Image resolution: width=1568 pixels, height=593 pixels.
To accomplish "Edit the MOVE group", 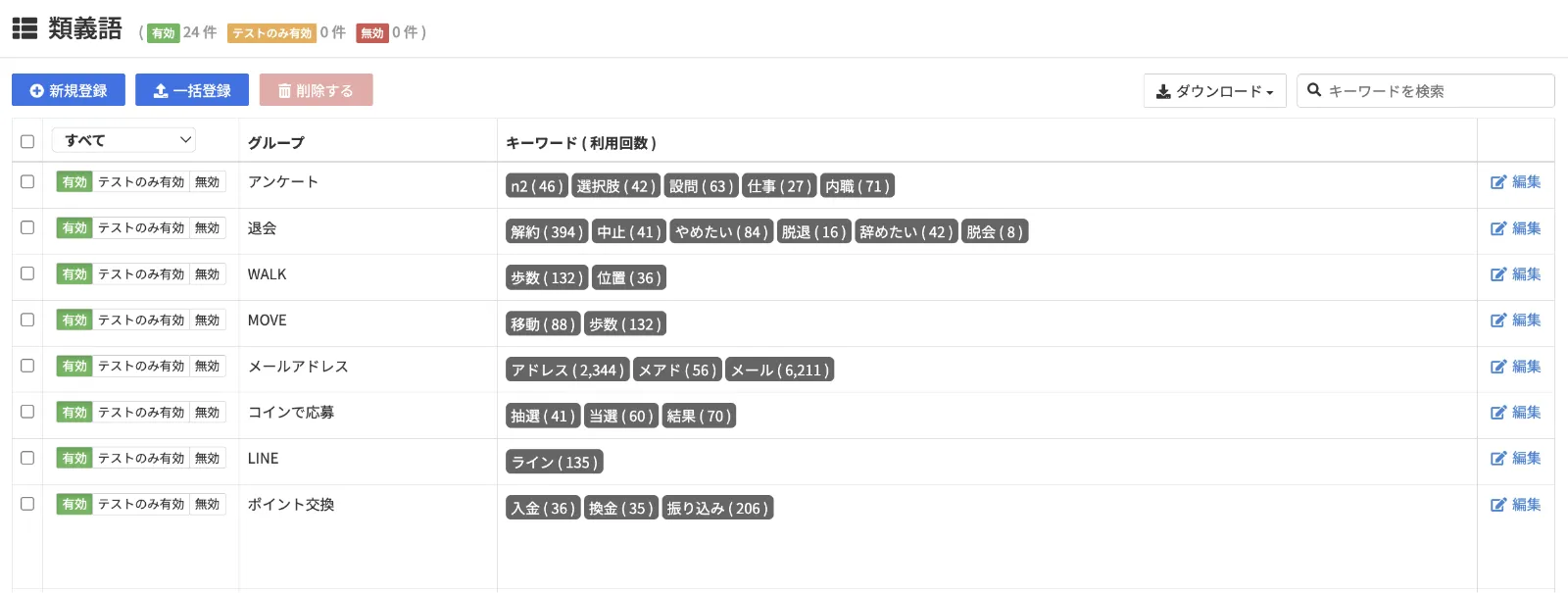I will 1515,321.
